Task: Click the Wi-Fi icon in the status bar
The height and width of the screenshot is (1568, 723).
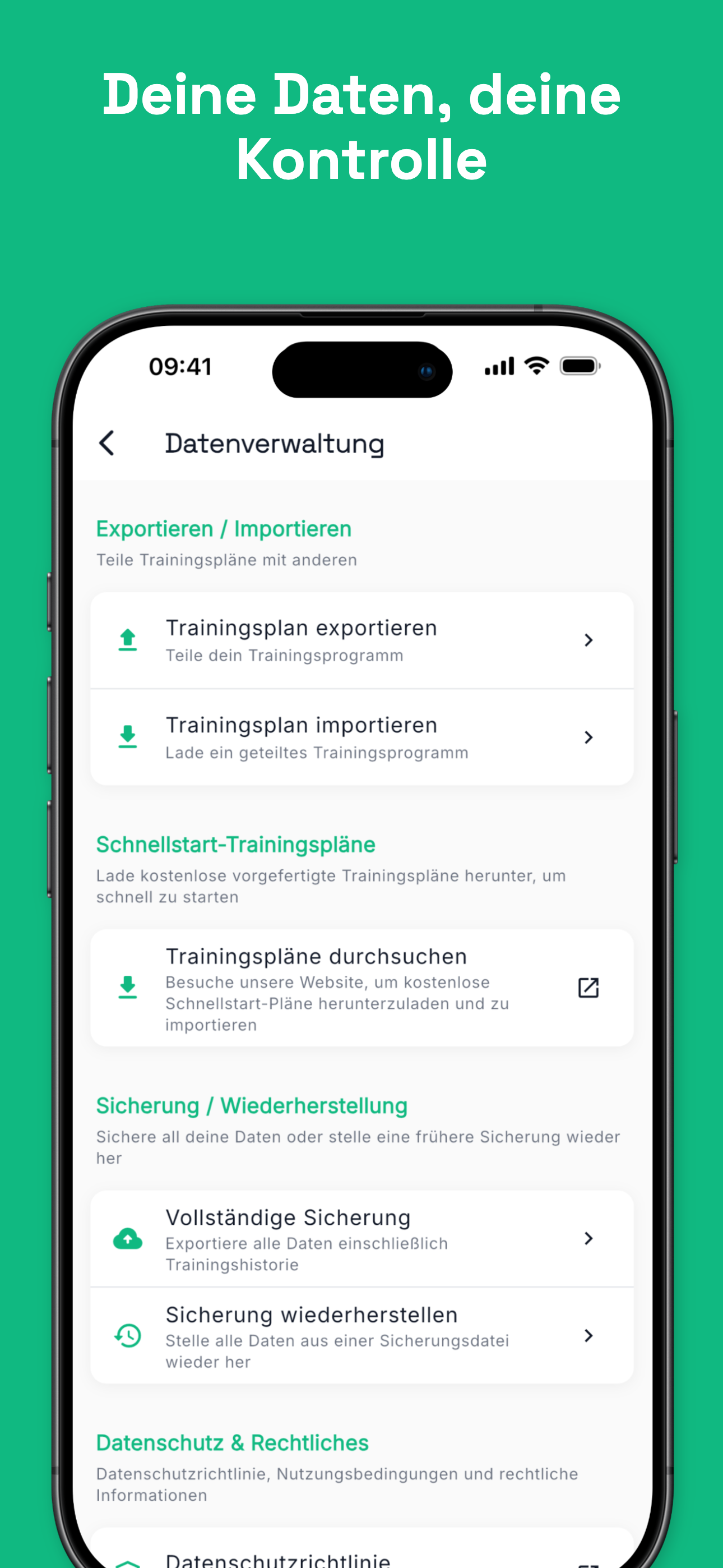Action: (536, 365)
